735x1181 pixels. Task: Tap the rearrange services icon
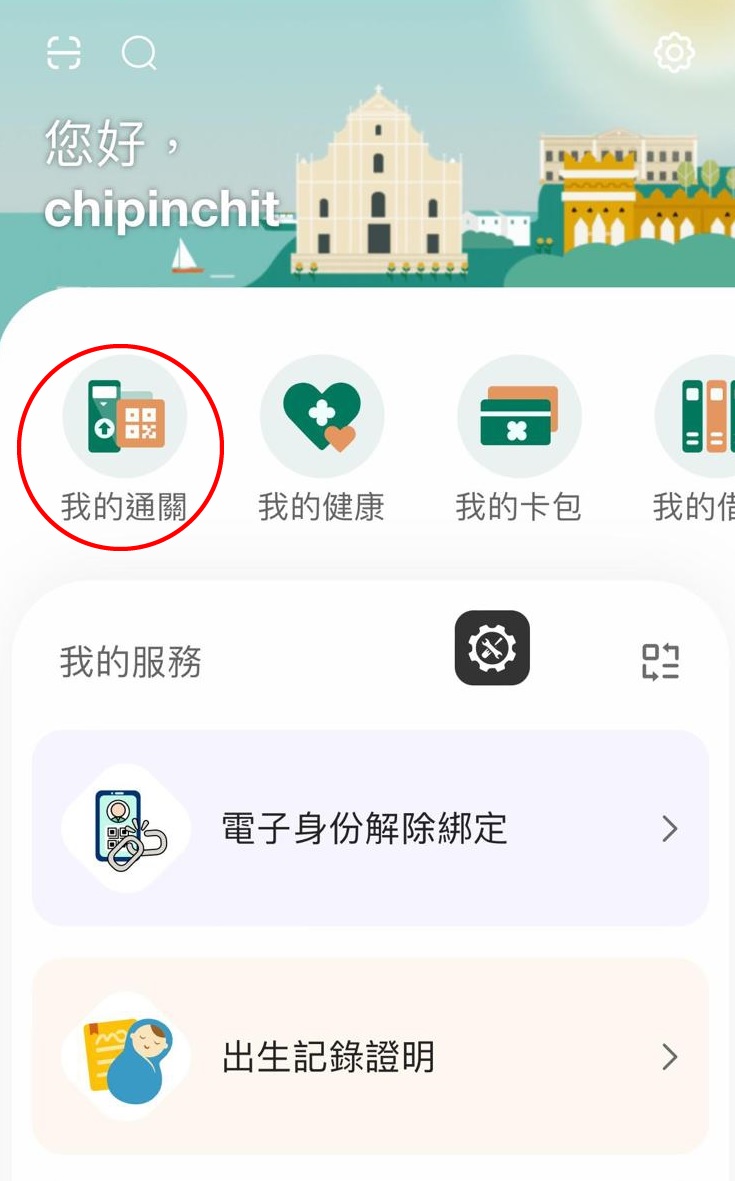pyautogui.click(x=660, y=662)
